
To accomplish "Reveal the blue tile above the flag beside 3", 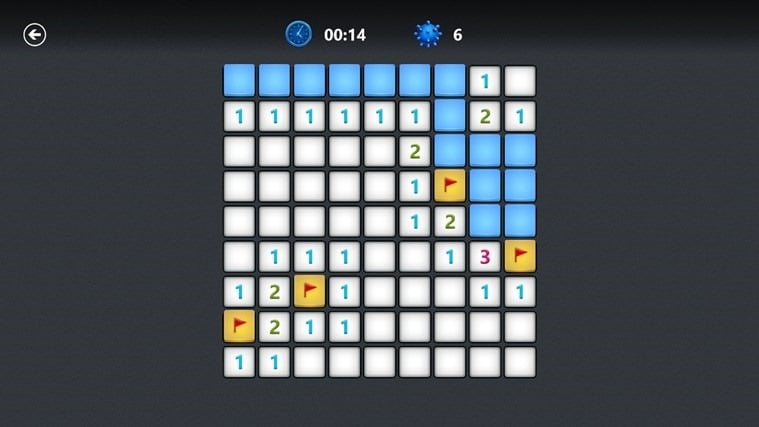I will click(x=519, y=221).
